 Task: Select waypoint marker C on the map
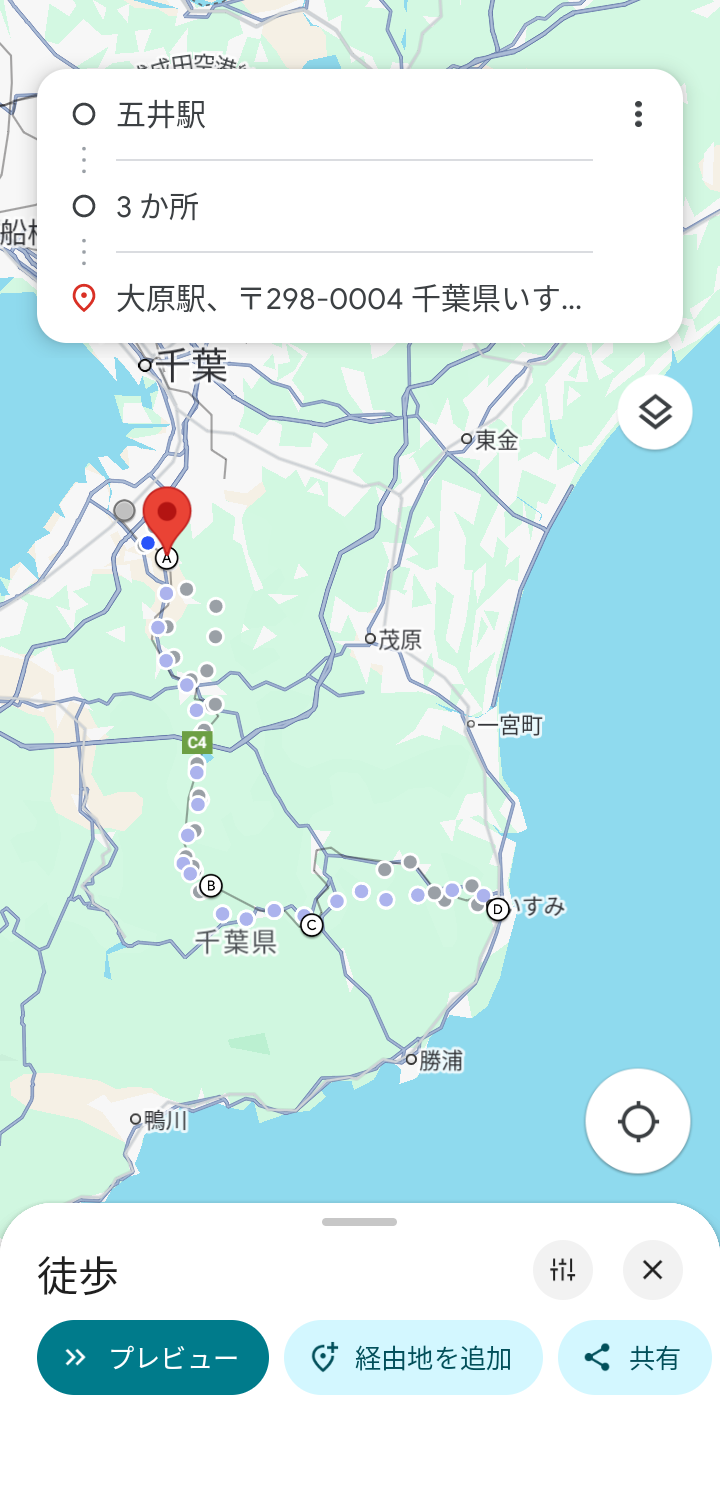[x=312, y=925]
